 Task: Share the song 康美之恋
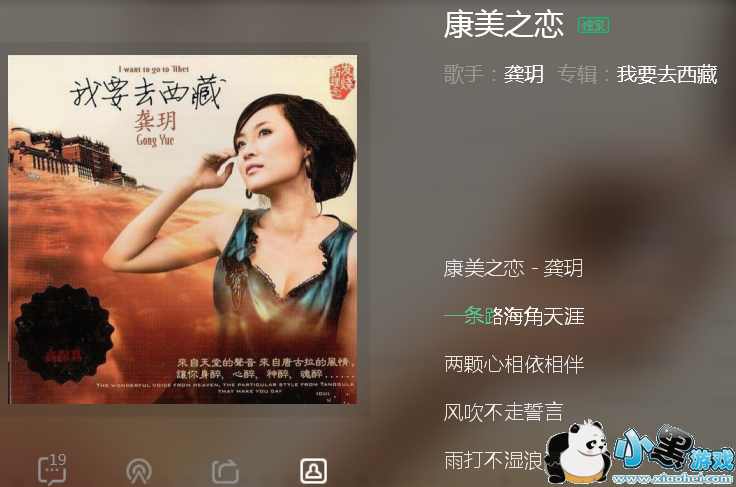coord(226,471)
